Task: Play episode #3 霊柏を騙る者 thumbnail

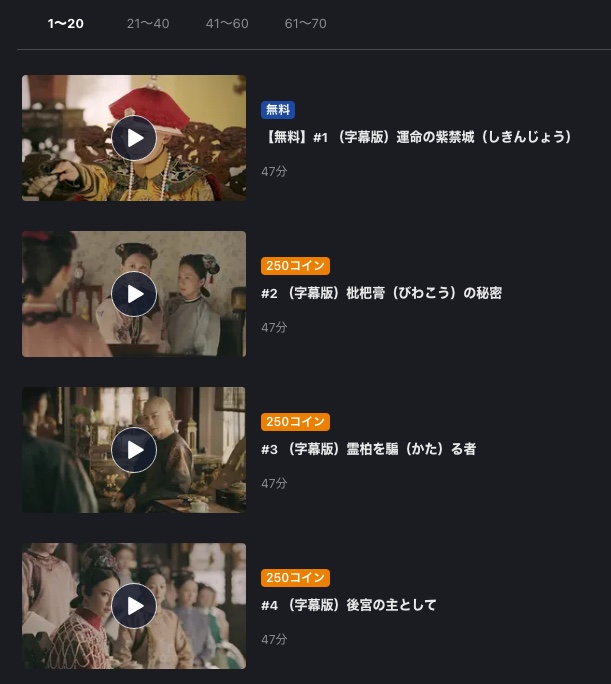Action: point(134,450)
